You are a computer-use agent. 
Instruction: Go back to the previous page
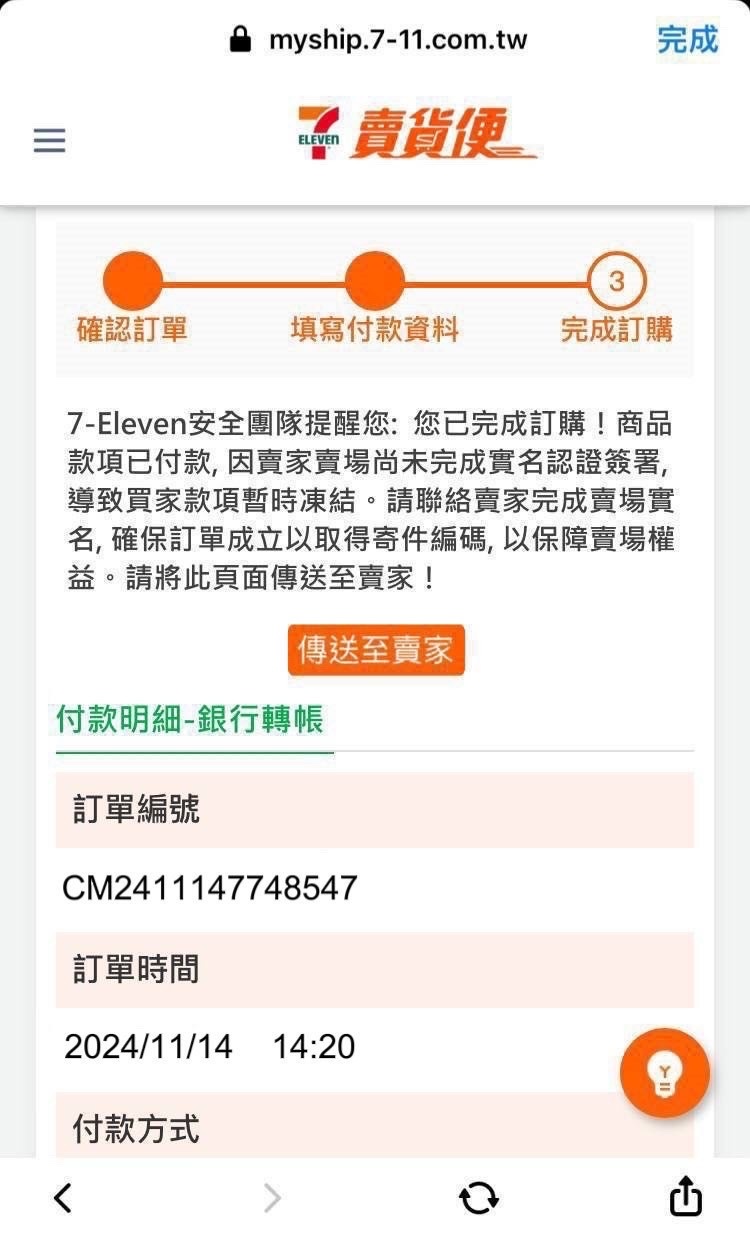pyautogui.click(x=63, y=1198)
